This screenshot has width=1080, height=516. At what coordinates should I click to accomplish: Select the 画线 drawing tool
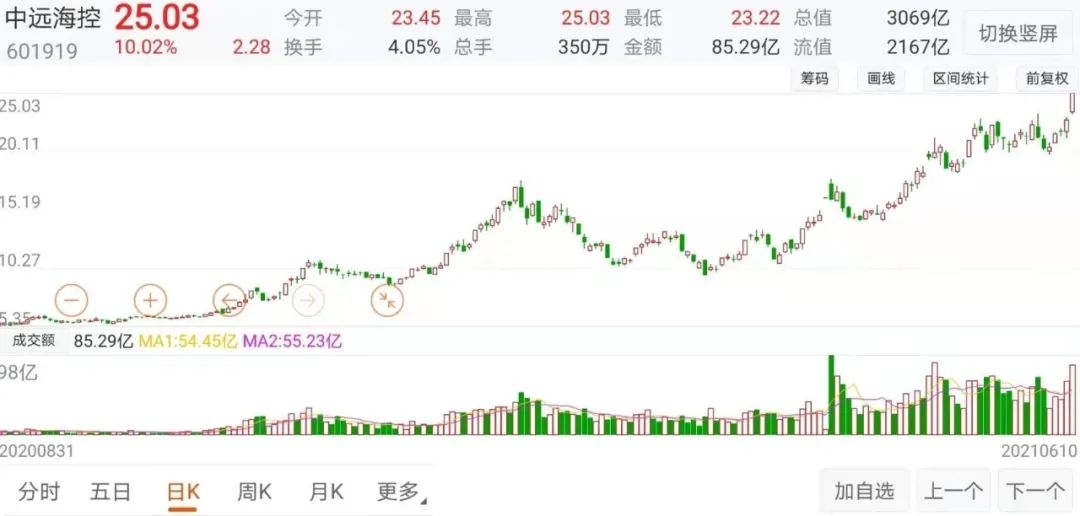pyautogui.click(x=881, y=80)
